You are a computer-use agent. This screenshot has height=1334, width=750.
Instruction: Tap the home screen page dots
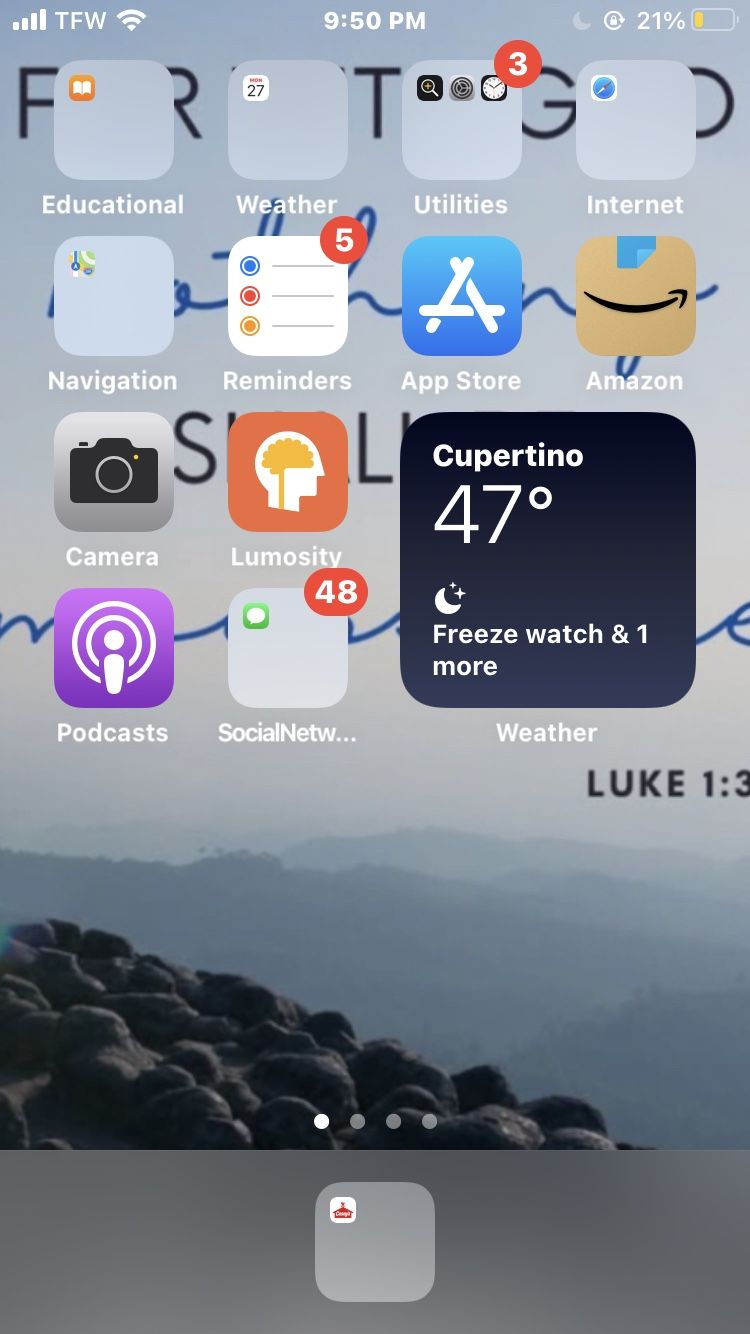[x=375, y=1121]
